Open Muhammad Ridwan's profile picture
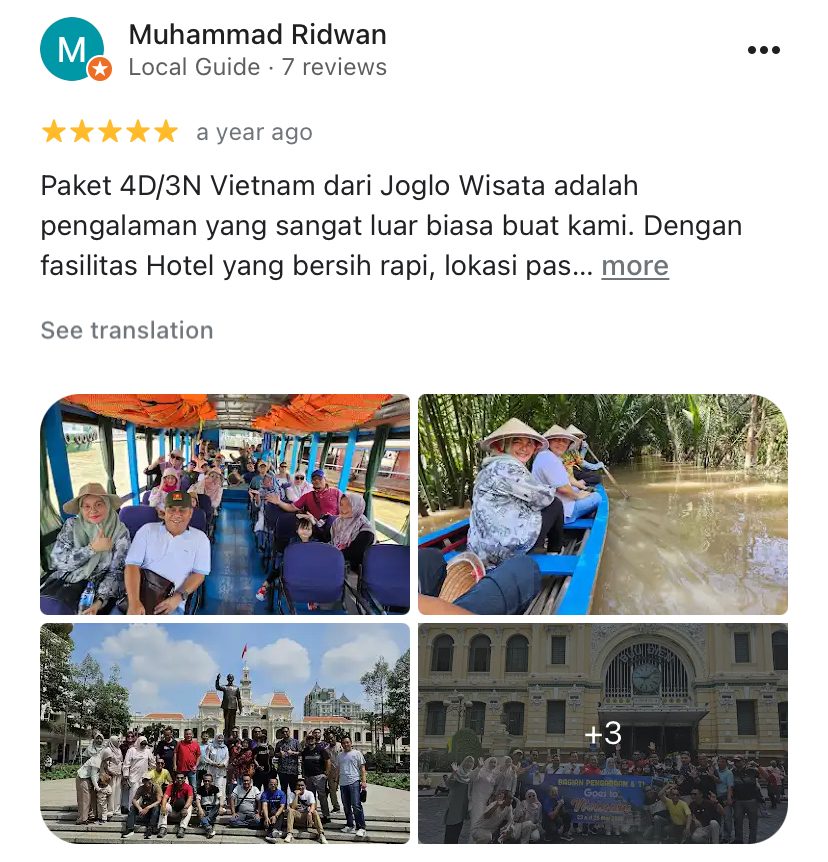 tap(72, 50)
